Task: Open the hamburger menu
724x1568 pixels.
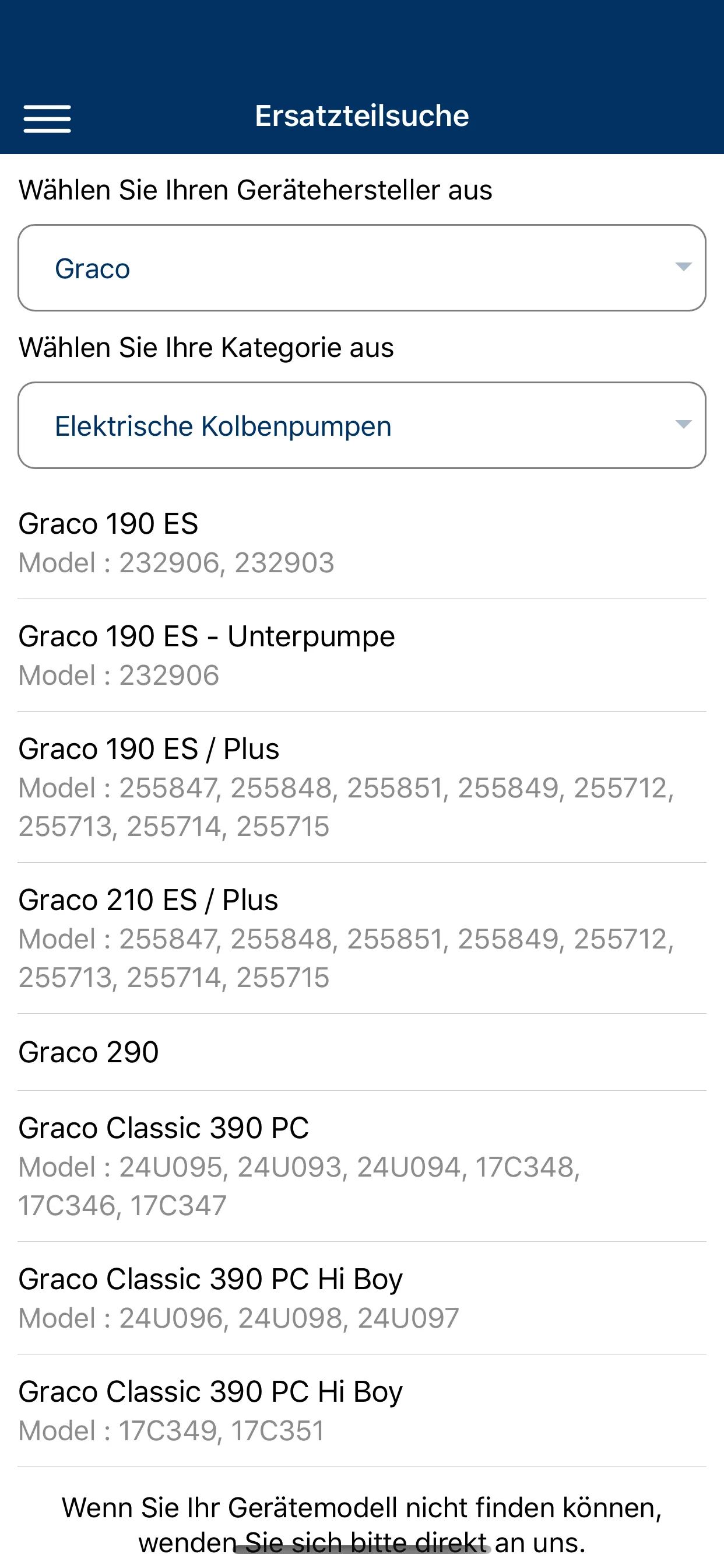Action: coord(47,118)
